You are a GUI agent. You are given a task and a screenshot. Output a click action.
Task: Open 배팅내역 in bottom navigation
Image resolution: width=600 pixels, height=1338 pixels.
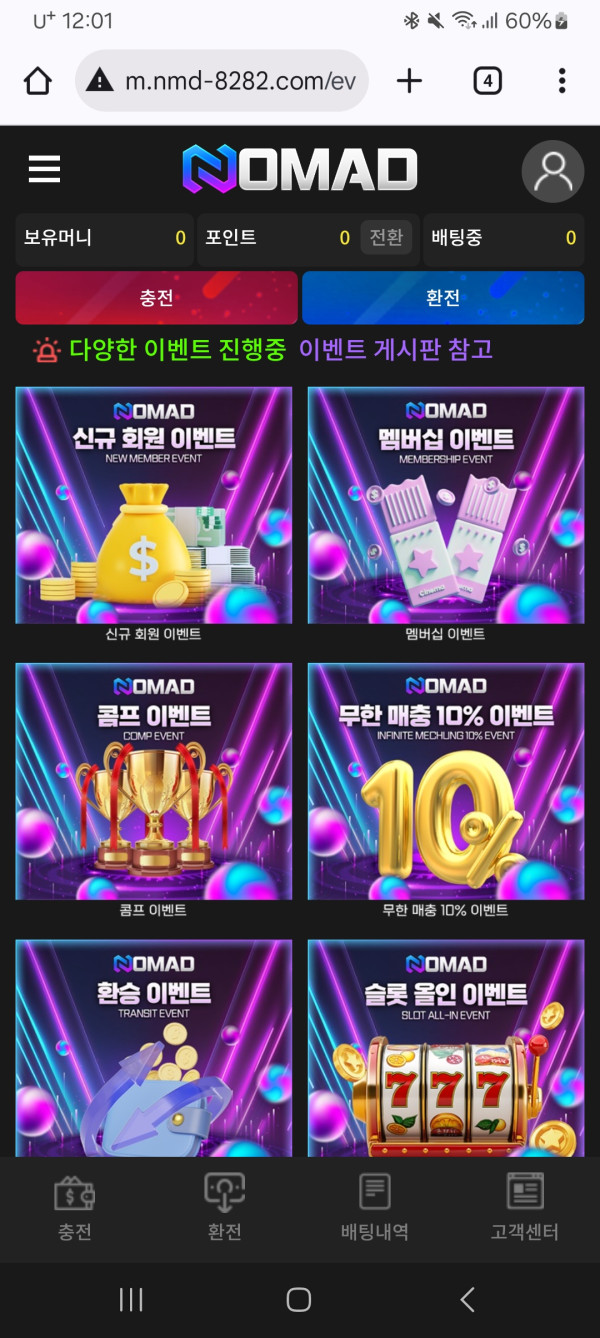374,1208
